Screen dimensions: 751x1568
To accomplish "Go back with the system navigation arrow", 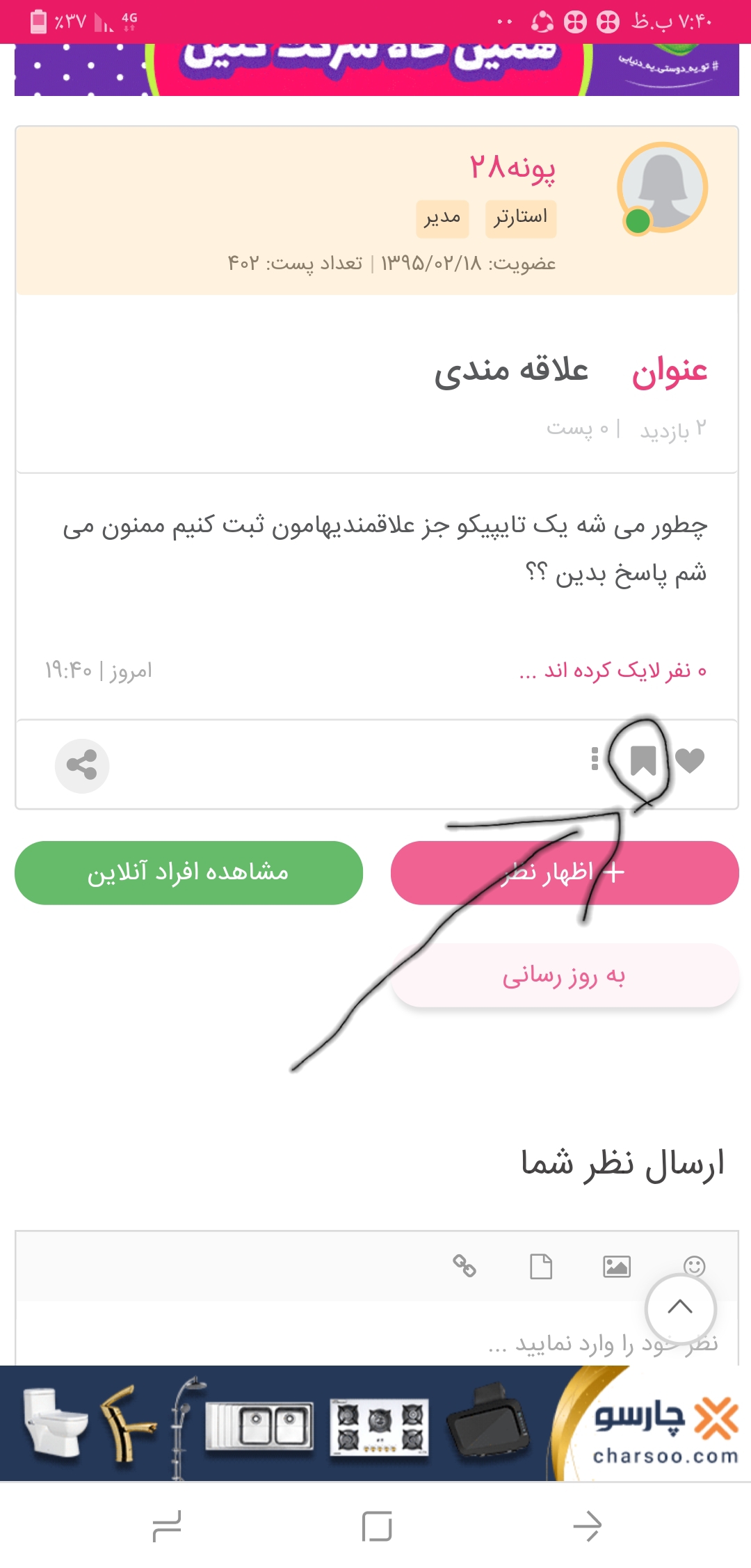I will (x=588, y=1526).
